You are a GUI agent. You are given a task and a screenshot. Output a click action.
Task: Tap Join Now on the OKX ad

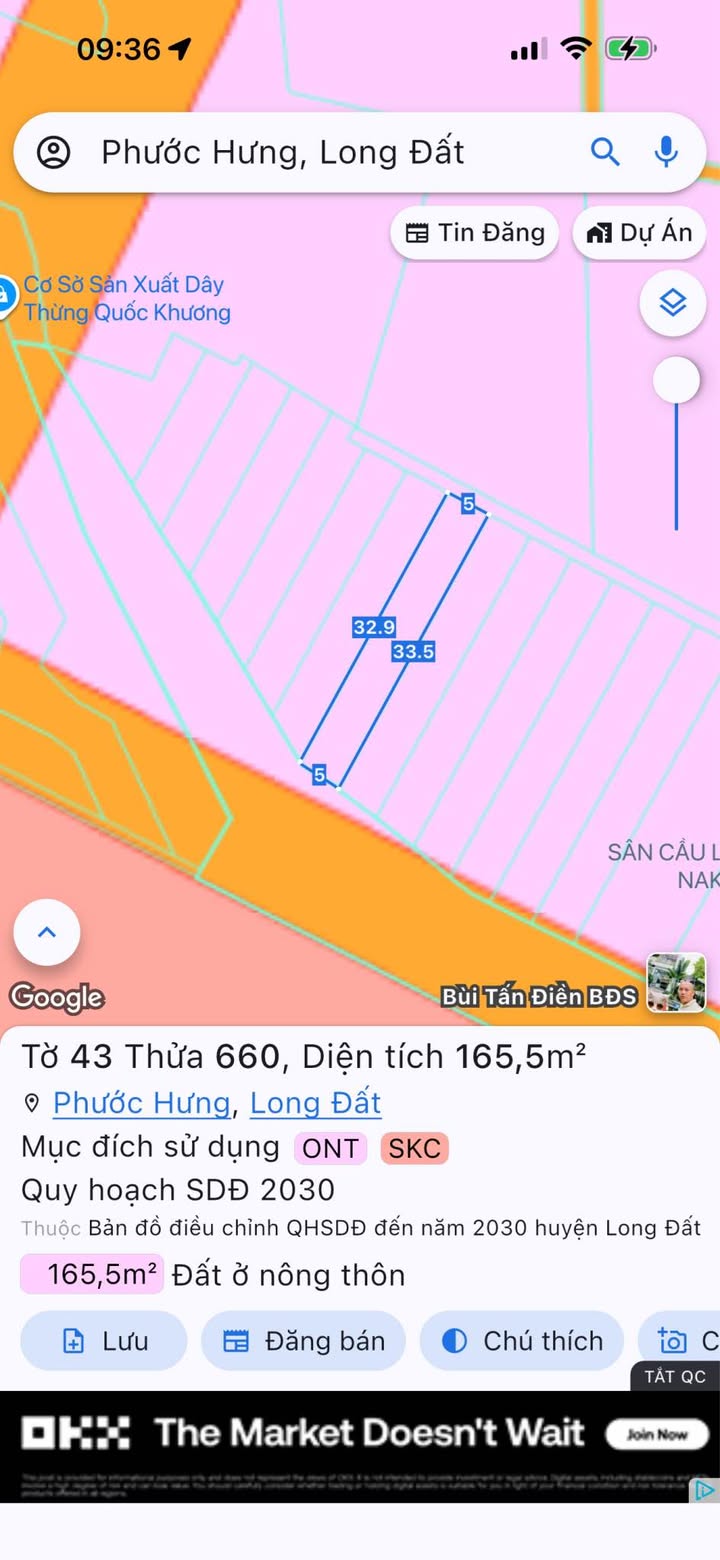click(x=657, y=1434)
